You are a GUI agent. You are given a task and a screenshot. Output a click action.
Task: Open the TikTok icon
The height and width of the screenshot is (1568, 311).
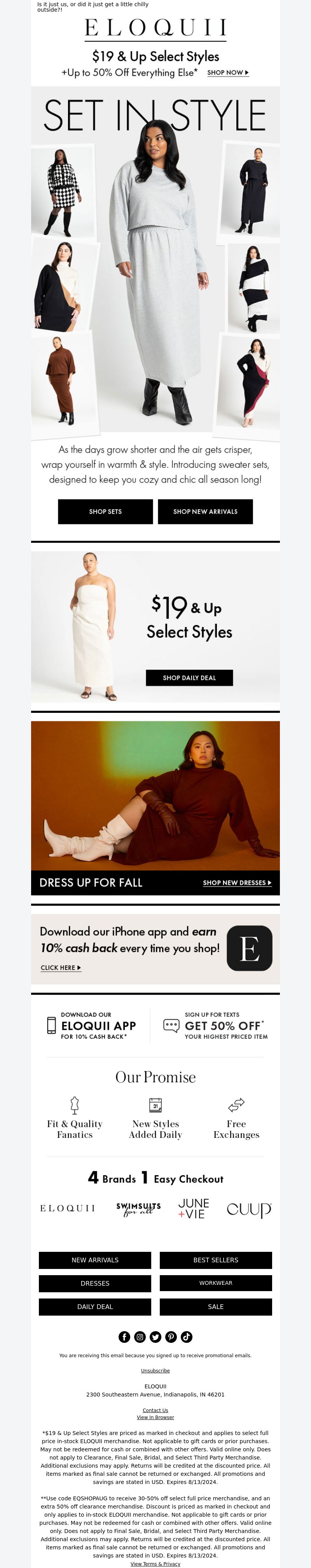(x=187, y=1337)
